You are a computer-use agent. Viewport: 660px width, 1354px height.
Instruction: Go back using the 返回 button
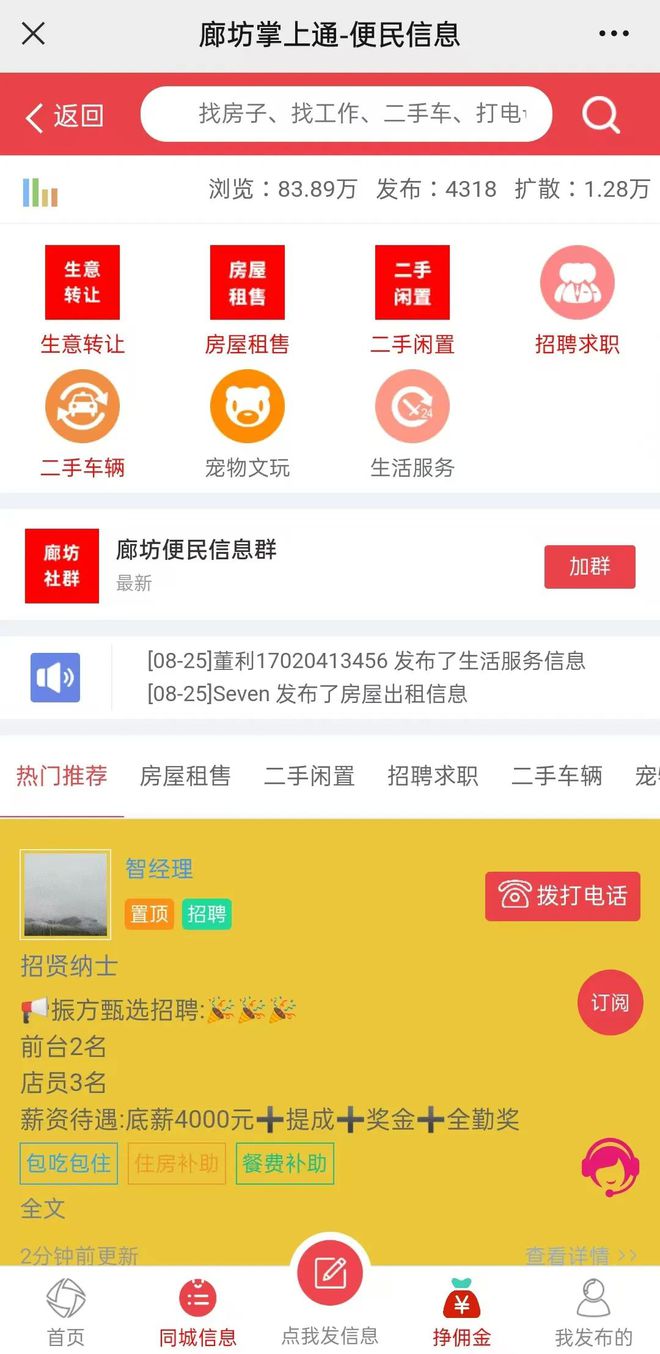(64, 116)
